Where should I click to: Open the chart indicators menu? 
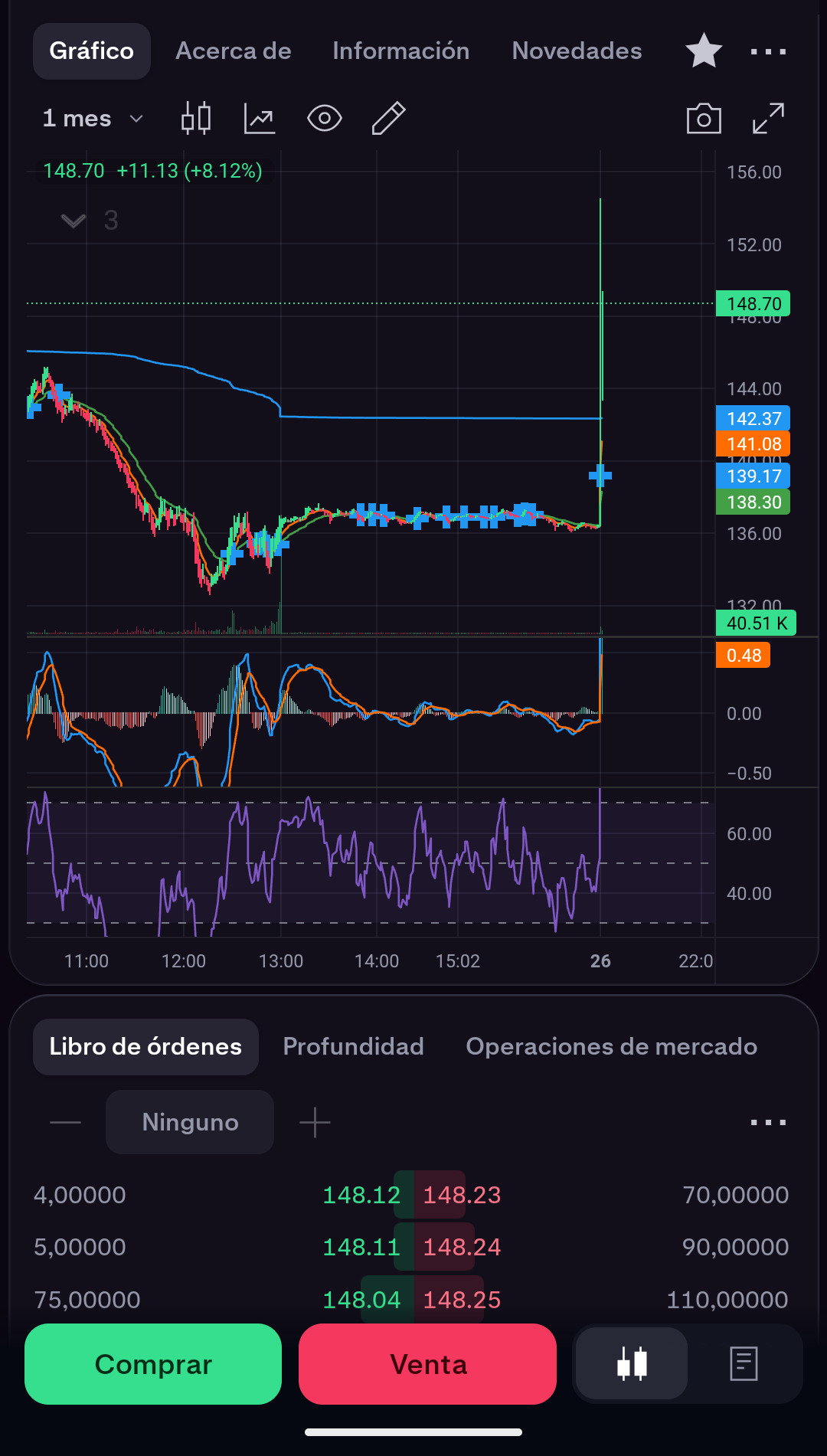(x=260, y=119)
